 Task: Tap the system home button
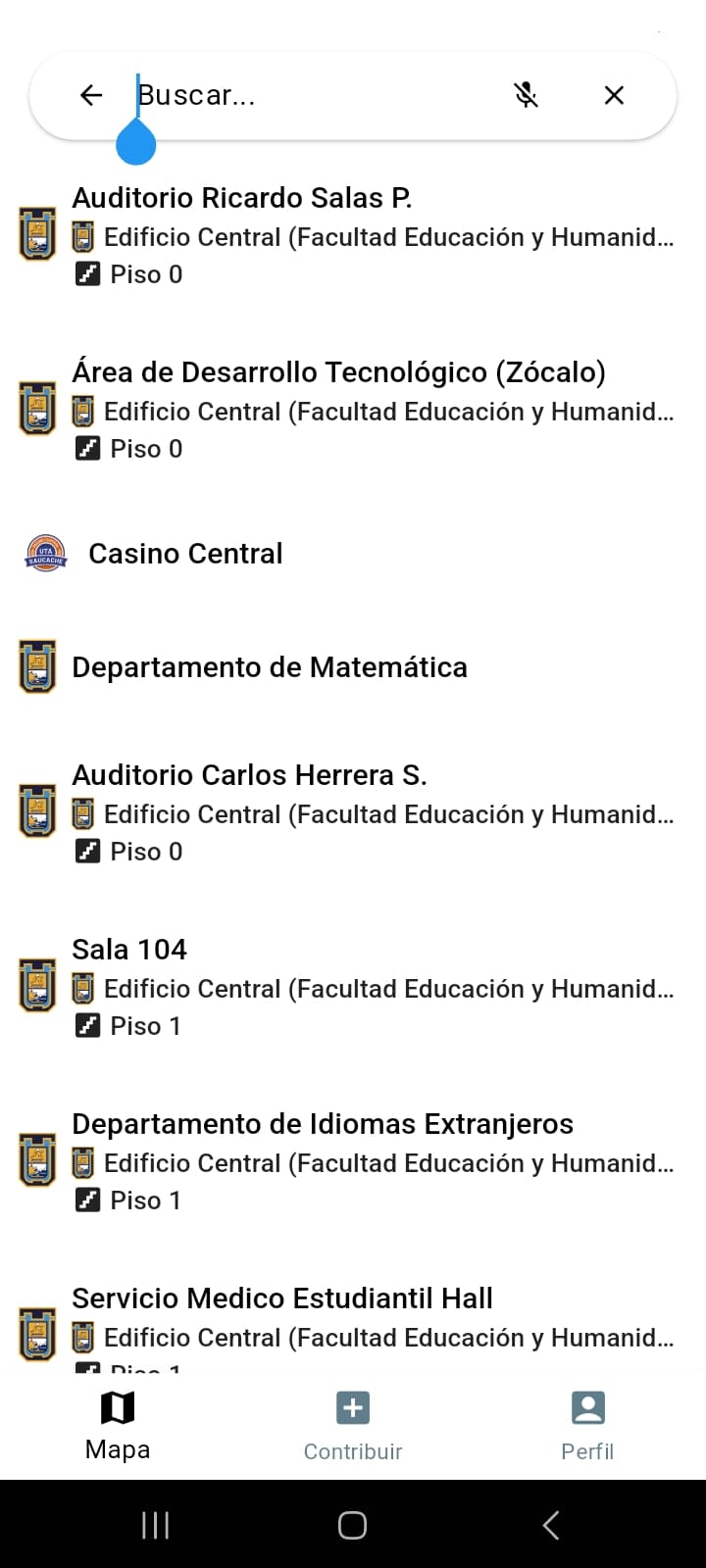(352, 1525)
